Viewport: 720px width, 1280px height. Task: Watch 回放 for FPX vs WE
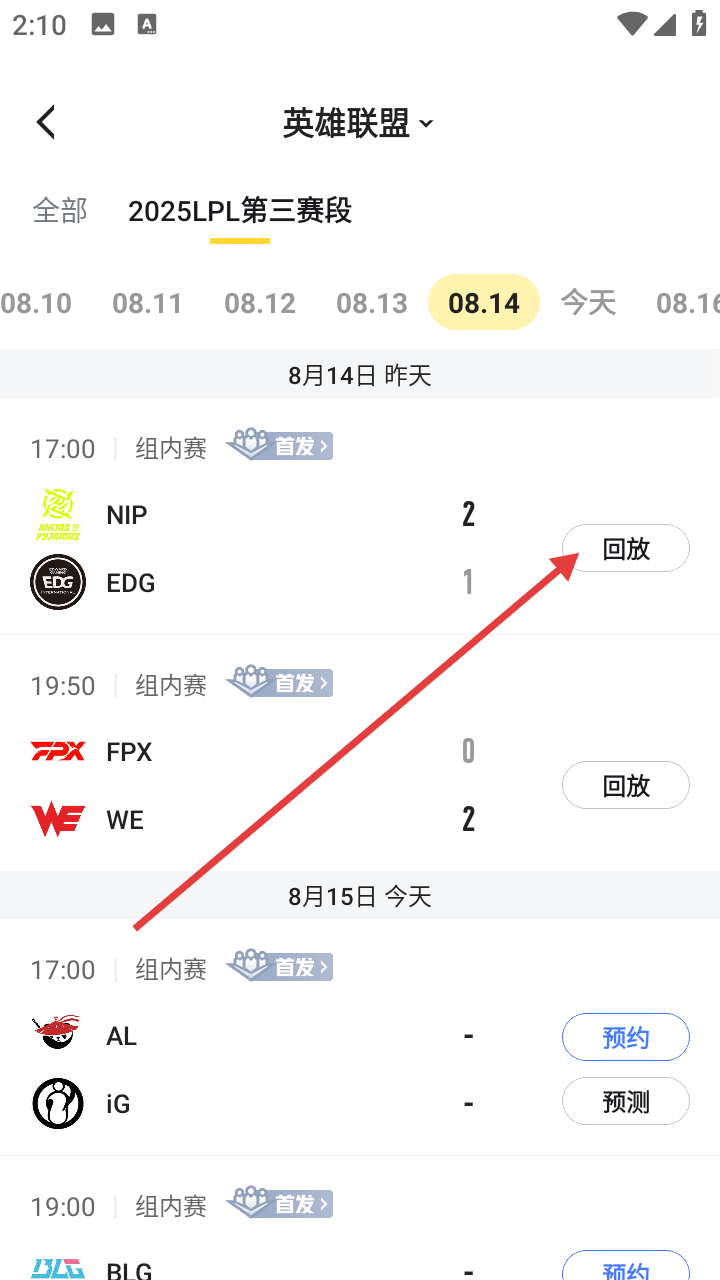pyautogui.click(x=626, y=786)
